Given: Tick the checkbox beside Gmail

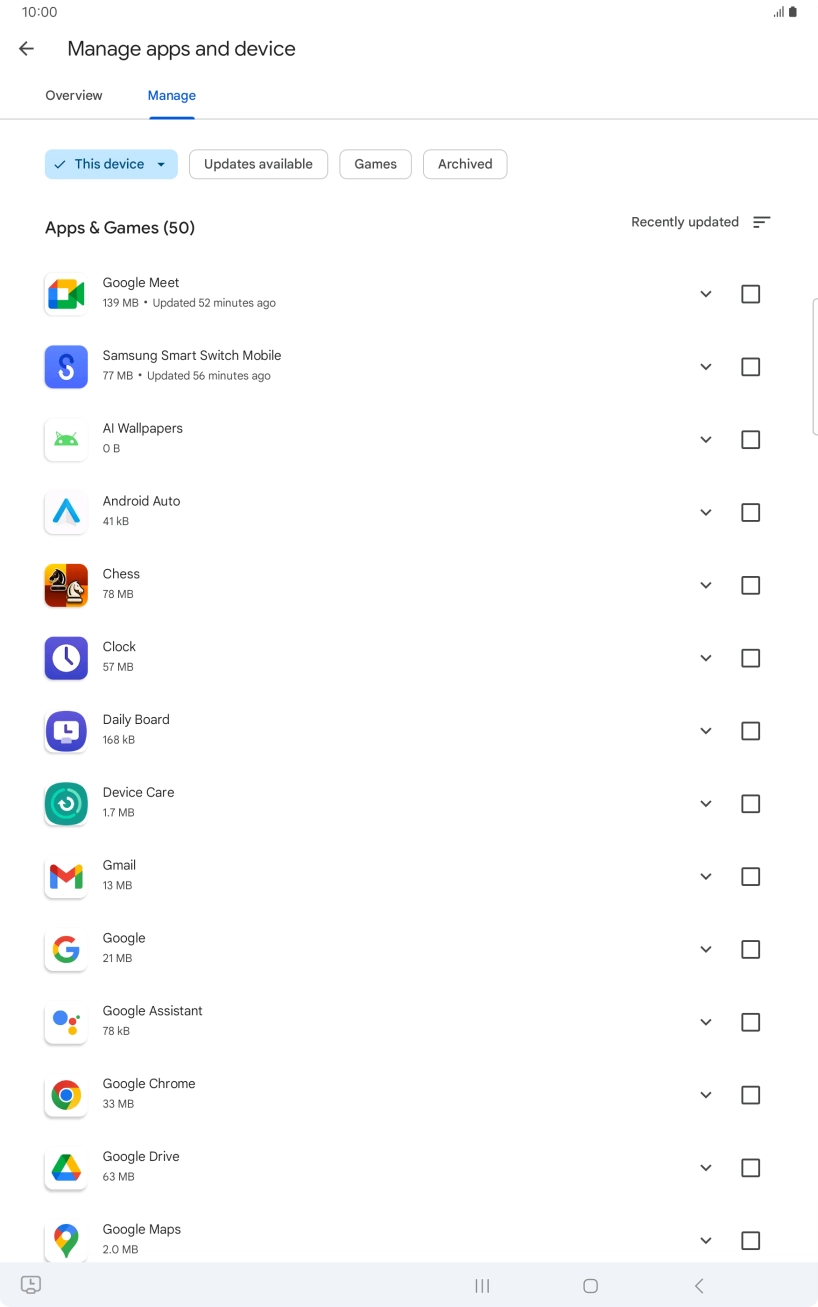Looking at the screenshot, I should (750, 876).
